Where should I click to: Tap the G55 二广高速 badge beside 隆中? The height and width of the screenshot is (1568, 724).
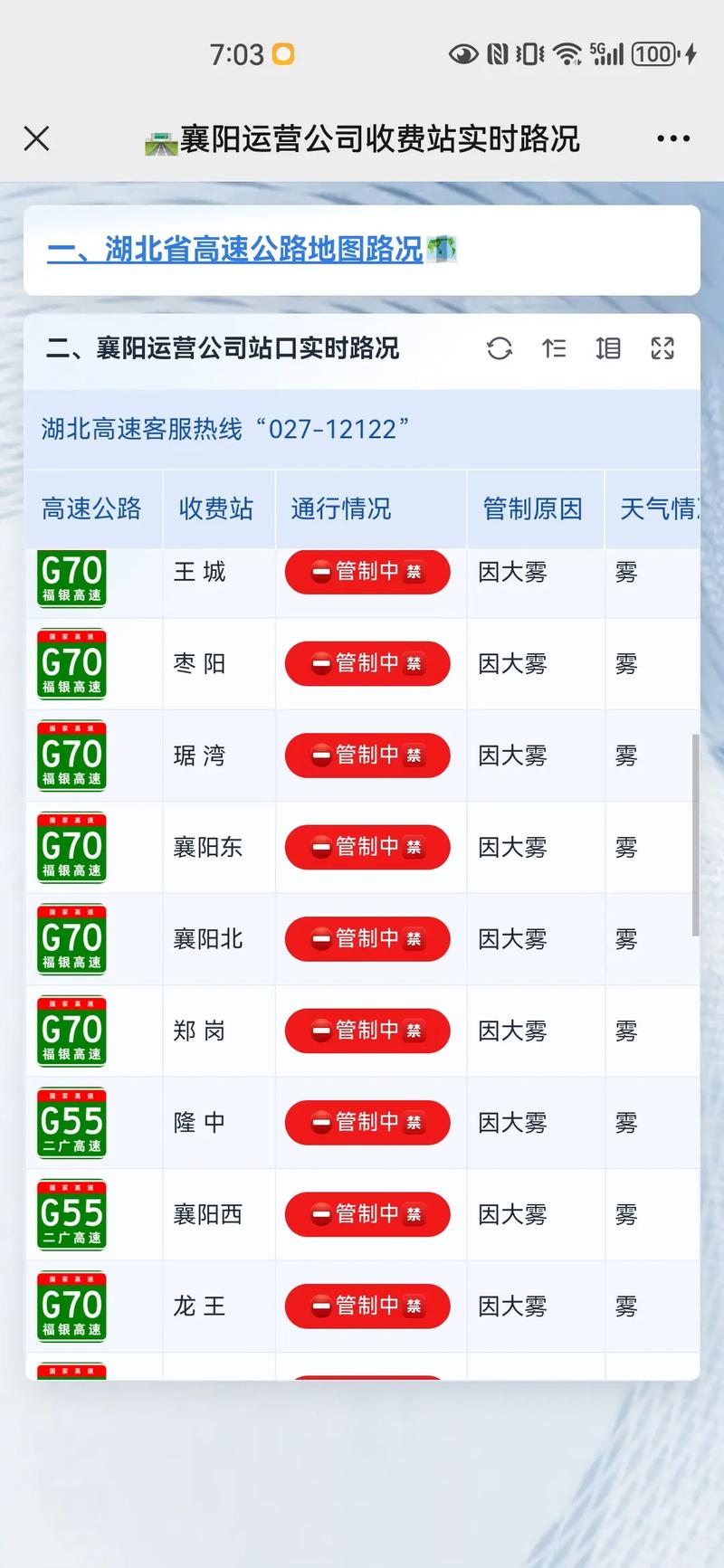pyautogui.click(x=71, y=1122)
